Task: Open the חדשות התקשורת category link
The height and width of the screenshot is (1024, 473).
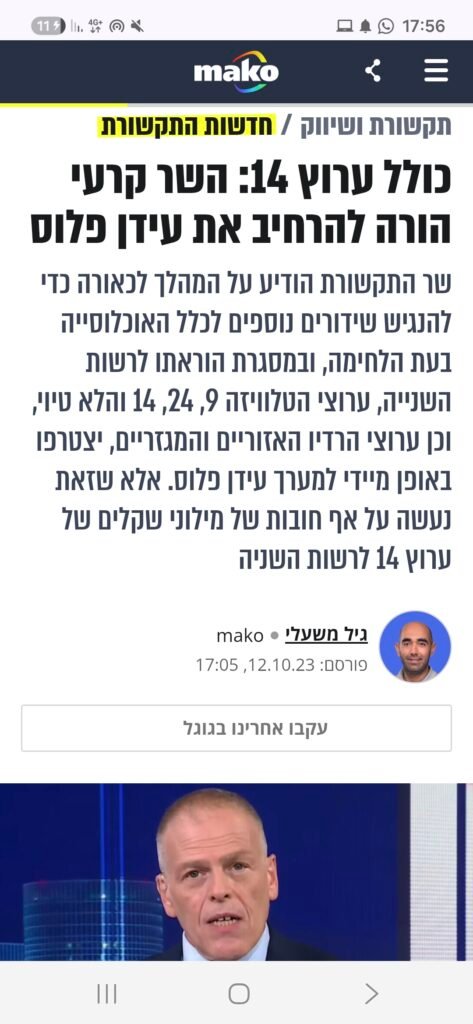Action: (188, 125)
